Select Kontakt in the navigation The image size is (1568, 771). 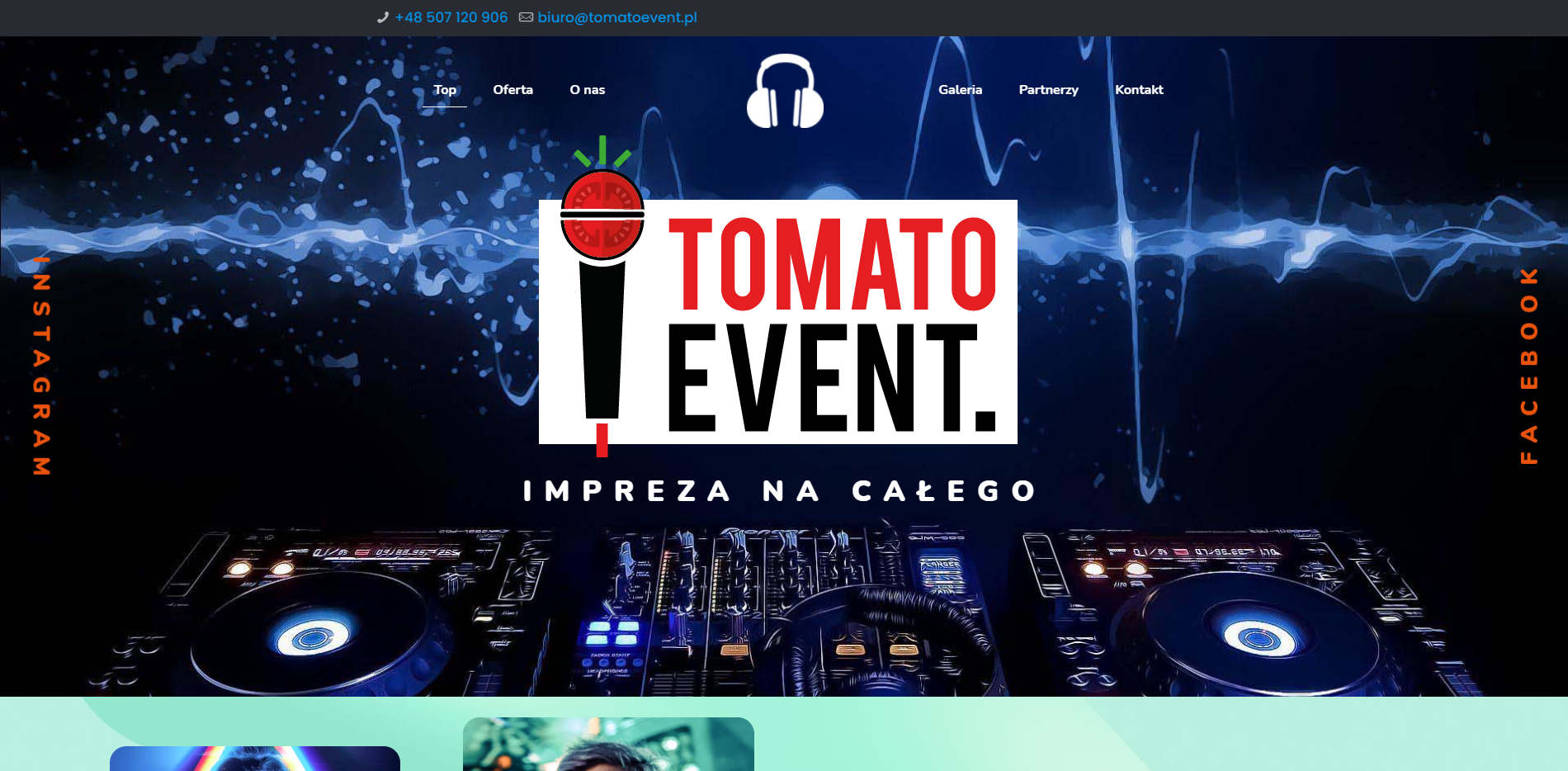(1139, 90)
